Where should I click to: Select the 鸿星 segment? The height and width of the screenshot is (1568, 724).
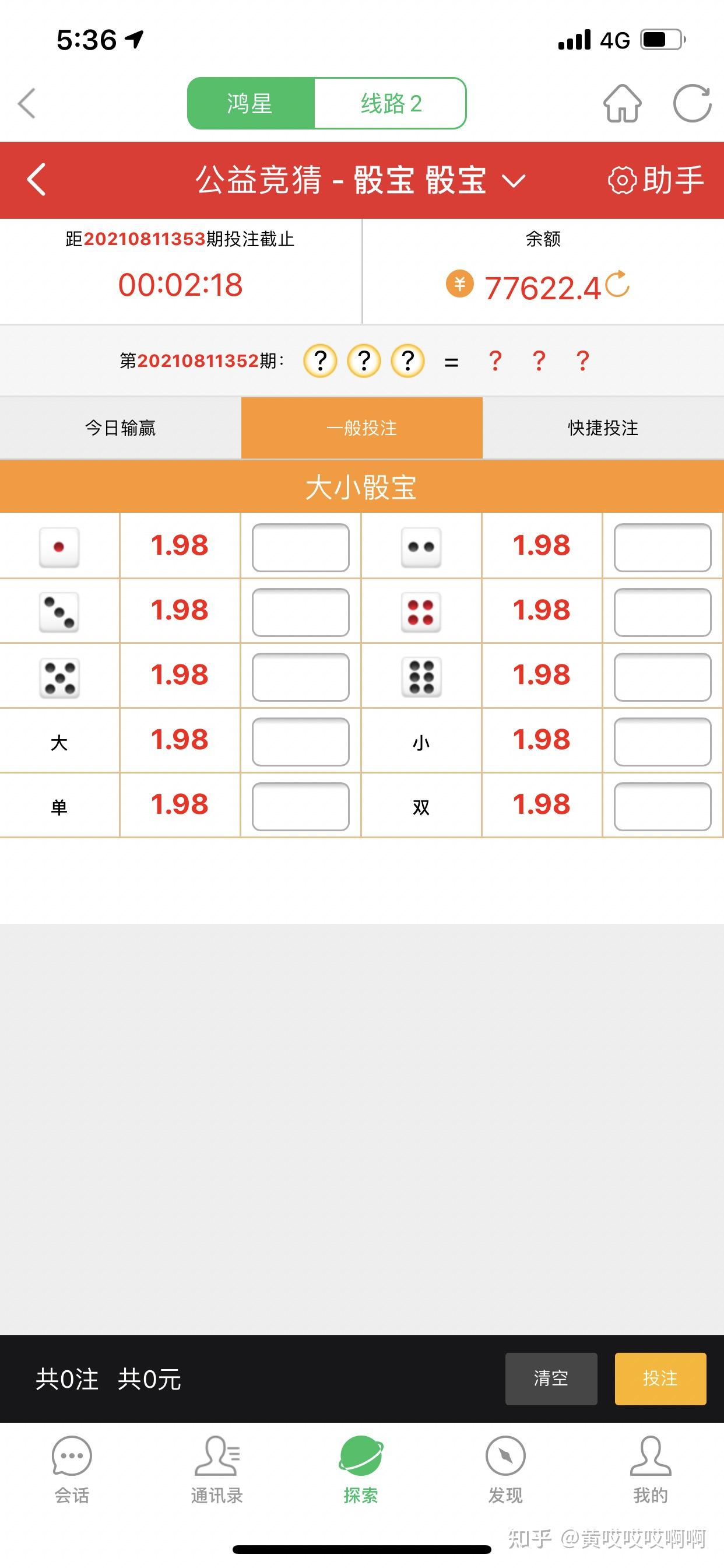(x=250, y=103)
